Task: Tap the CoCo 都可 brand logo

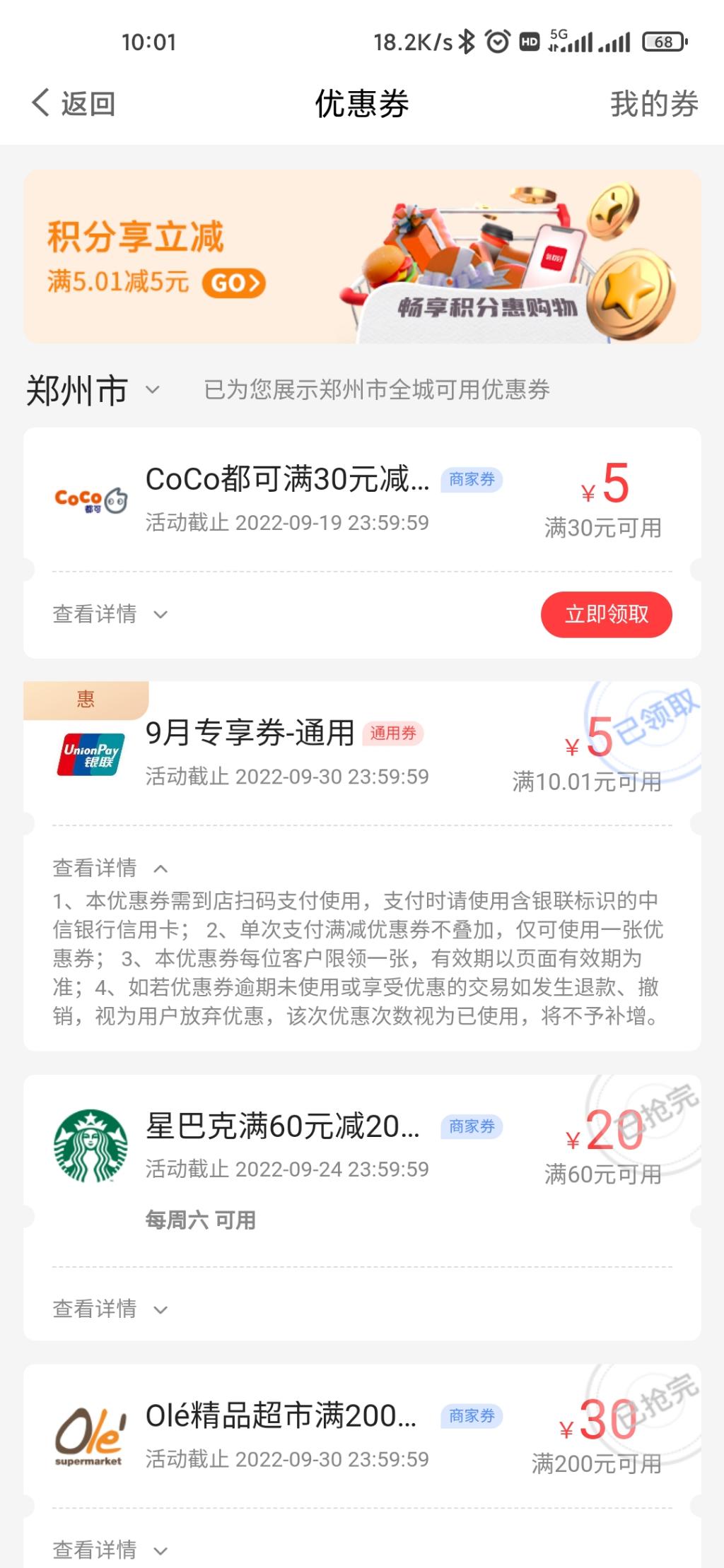Action: coord(90,500)
